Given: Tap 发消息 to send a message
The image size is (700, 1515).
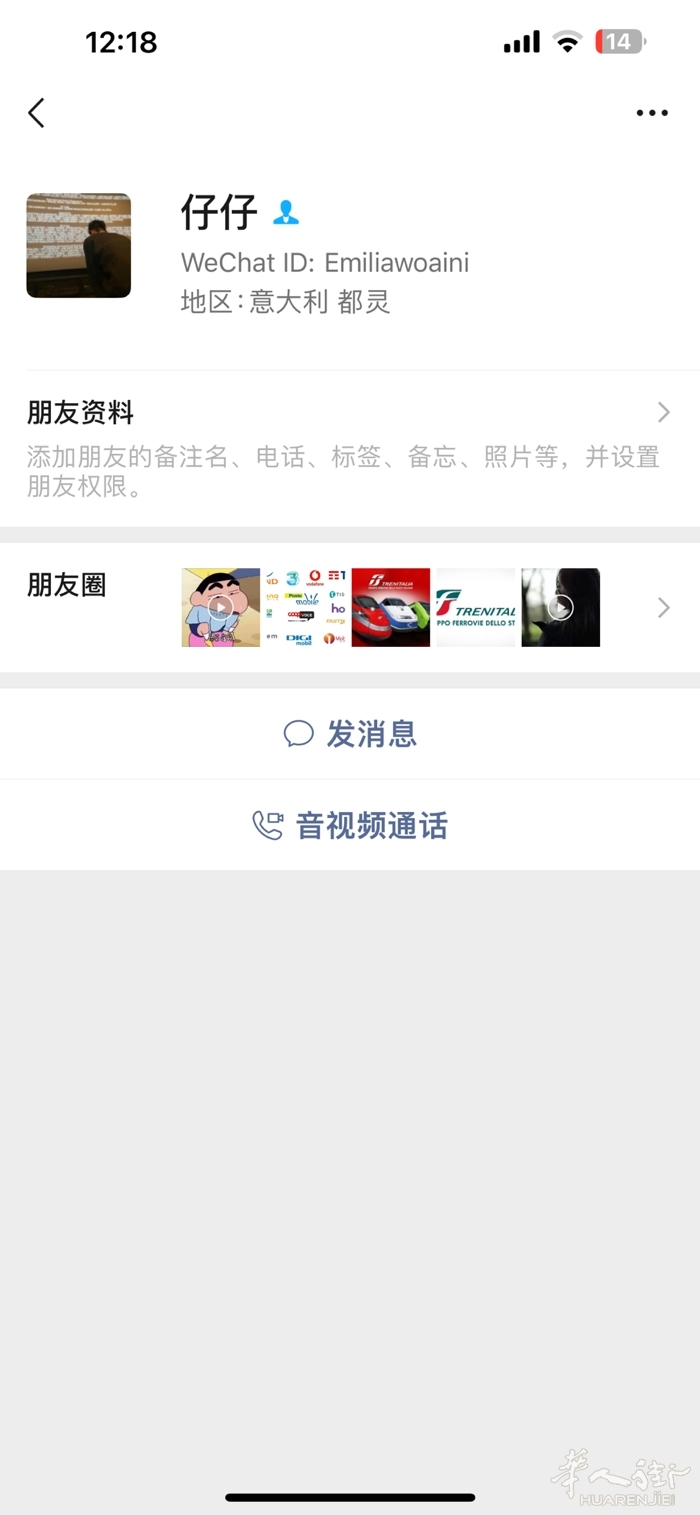Looking at the screenshot, I should coord(350,734).
